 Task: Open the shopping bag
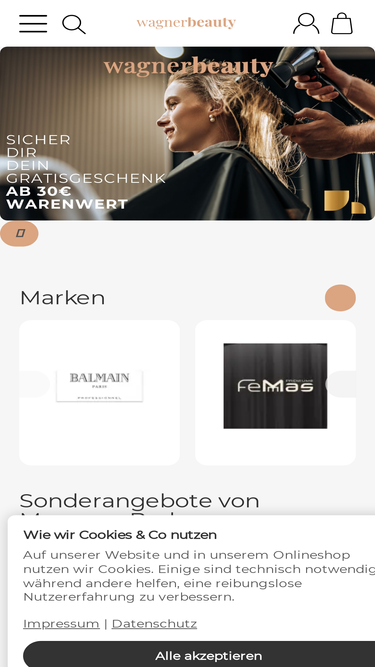[342, 23]
